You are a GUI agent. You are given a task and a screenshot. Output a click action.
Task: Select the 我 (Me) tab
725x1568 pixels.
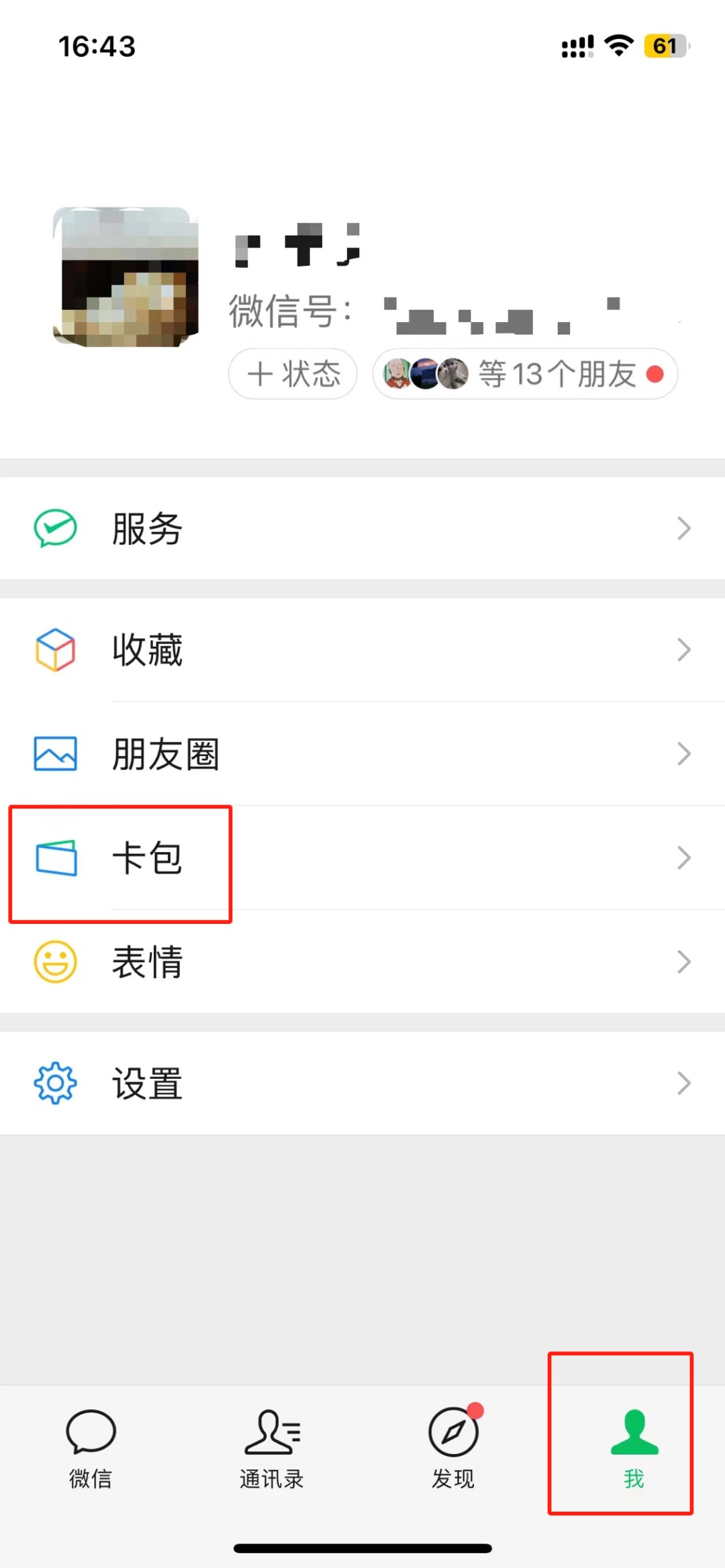tap(634, 1448)
